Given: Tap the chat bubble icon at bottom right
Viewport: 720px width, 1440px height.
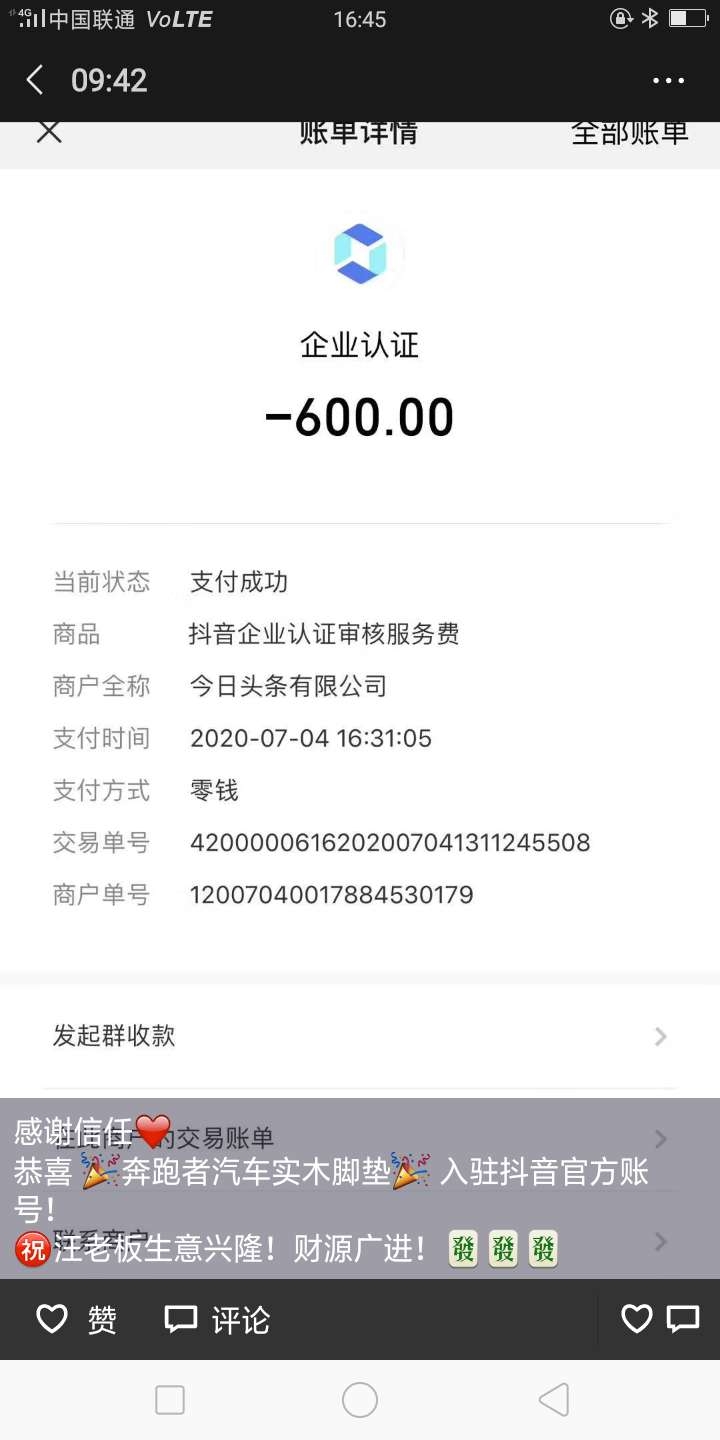Looking at the screenshot, I should coord(684,1320).
